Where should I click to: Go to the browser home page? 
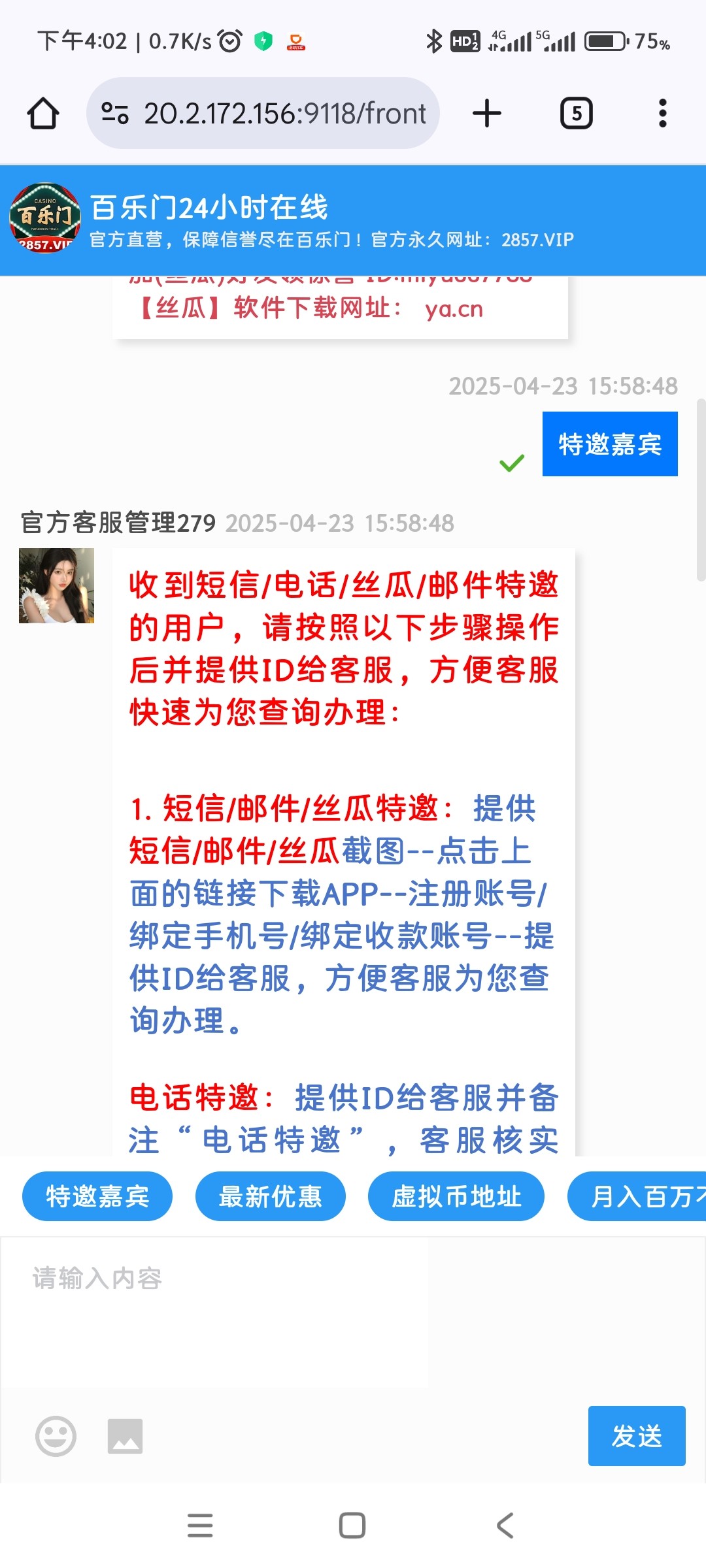coord(43,113)
